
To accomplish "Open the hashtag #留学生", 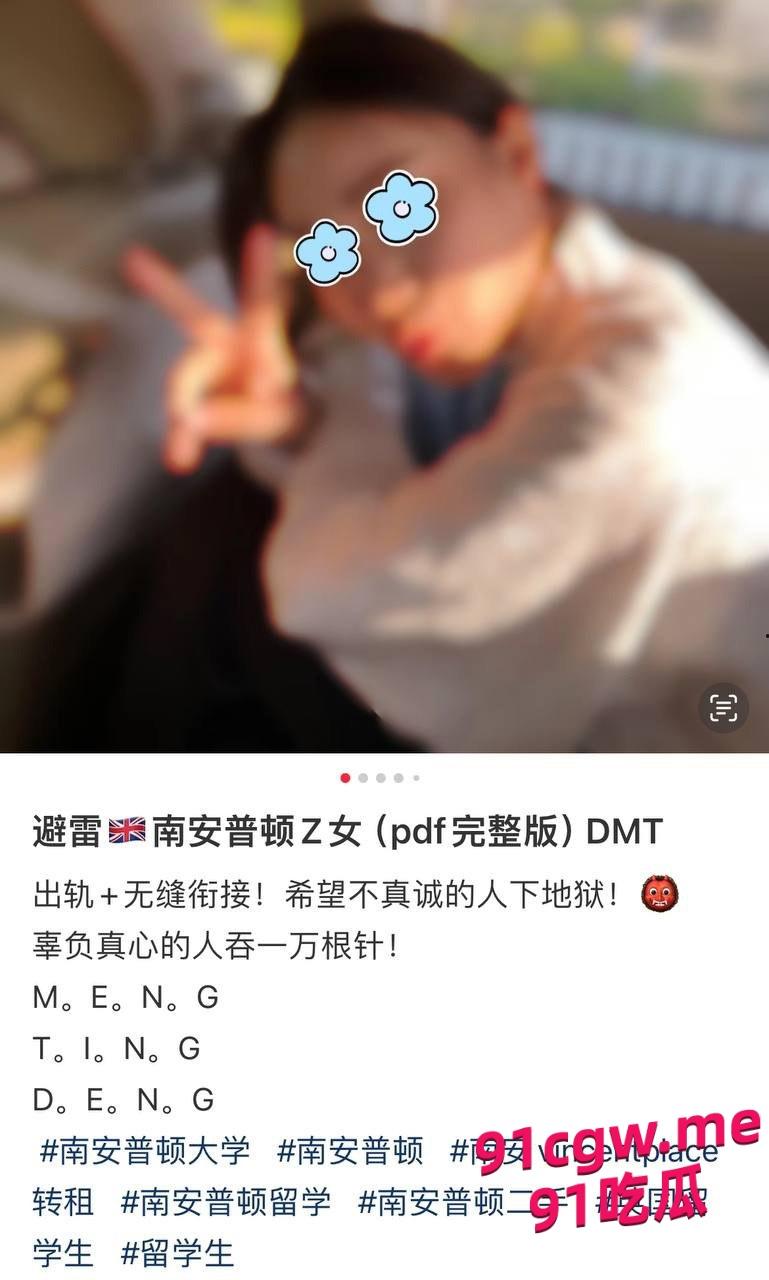I will [x=177, y=1252].
